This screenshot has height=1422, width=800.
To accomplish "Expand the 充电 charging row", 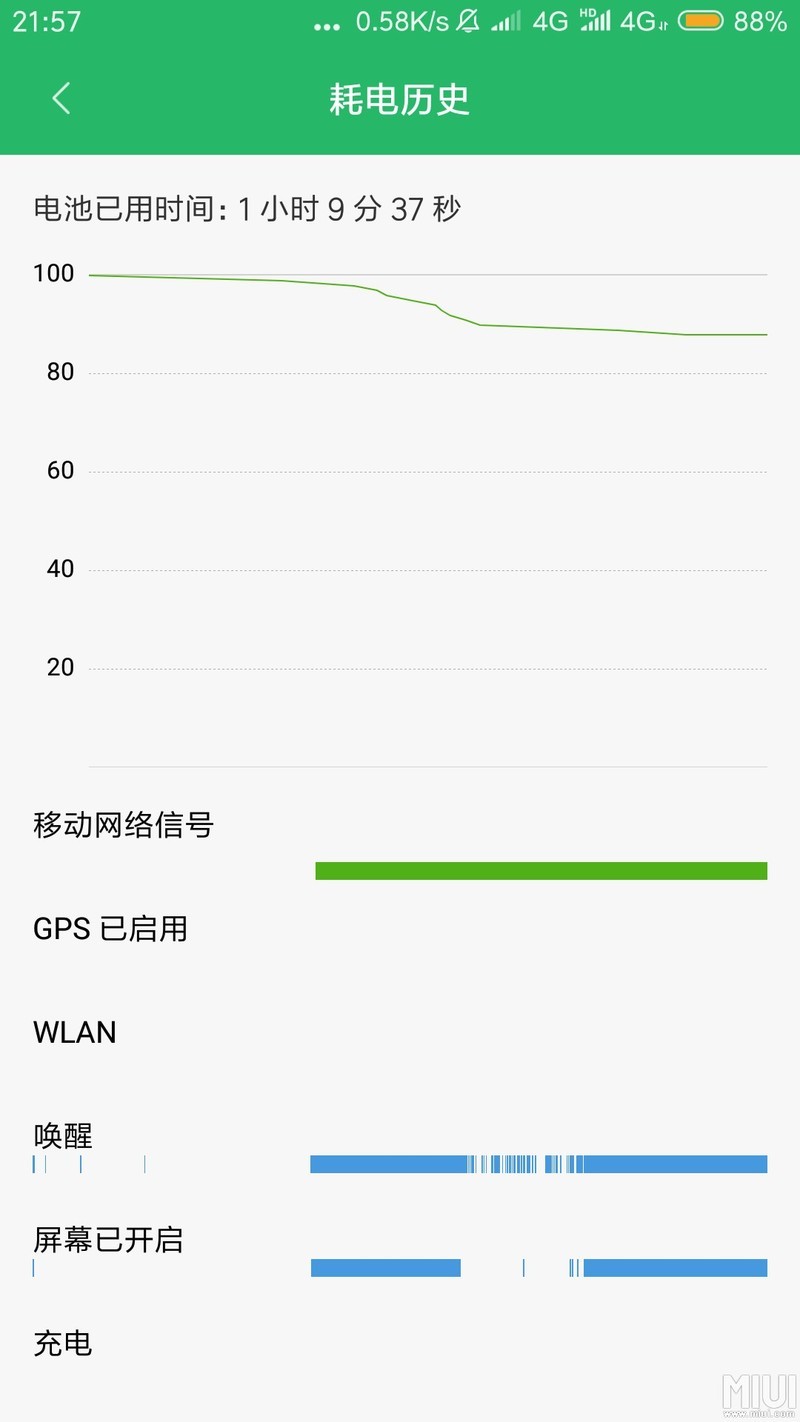I will click(62, 1344).
